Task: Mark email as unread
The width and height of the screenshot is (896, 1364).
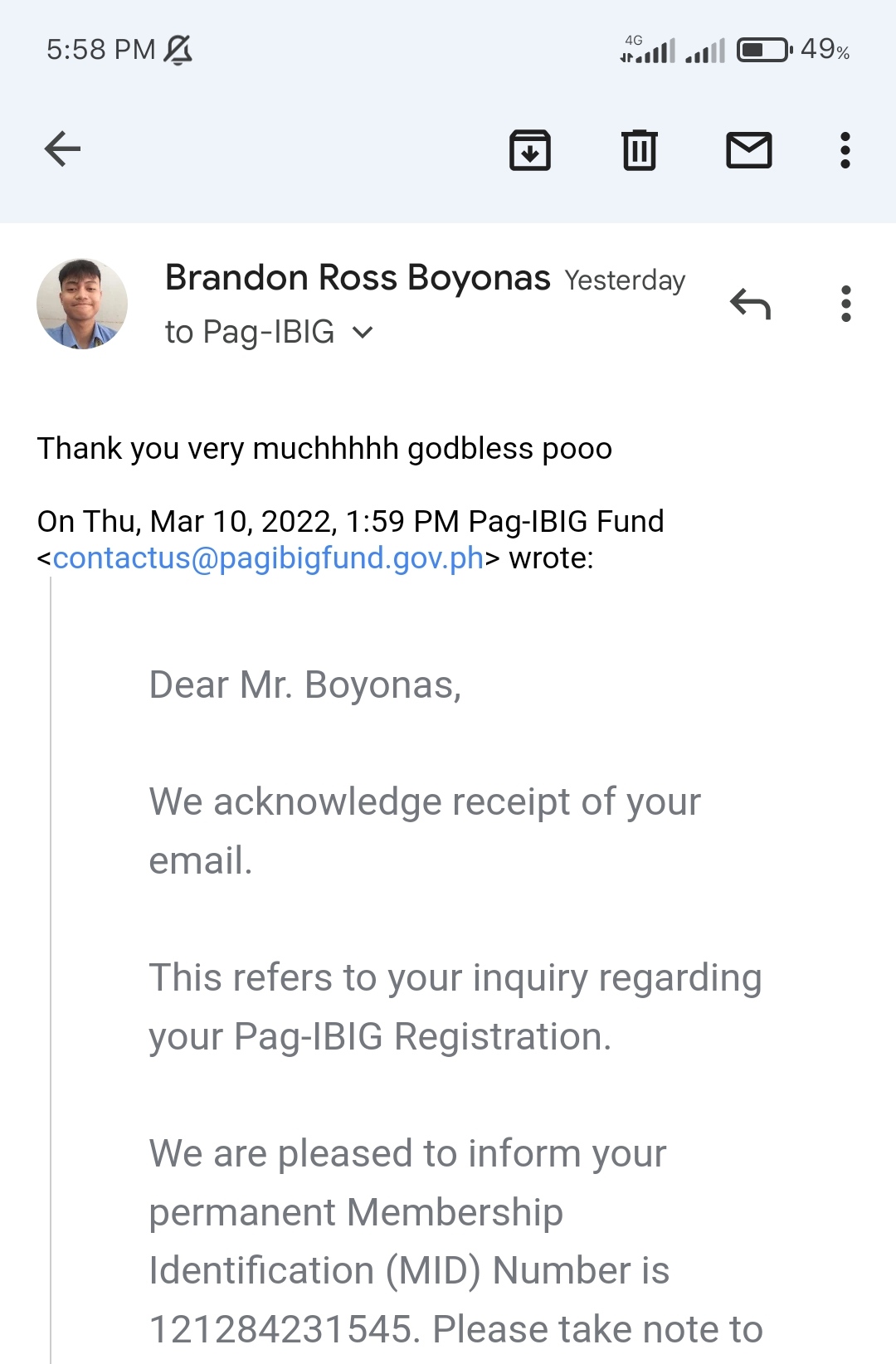Action: point(748,150)
